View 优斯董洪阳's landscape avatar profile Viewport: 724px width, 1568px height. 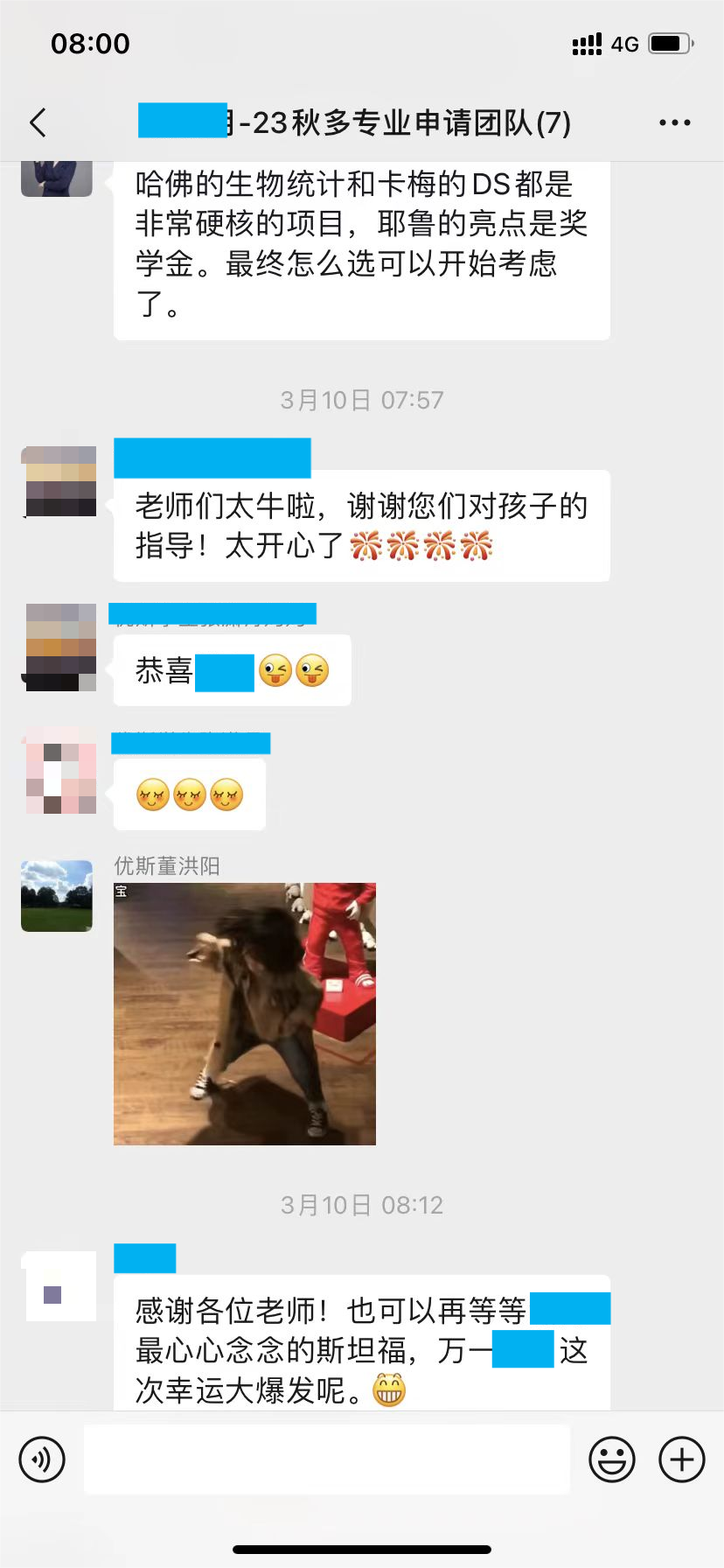point(57,895)
